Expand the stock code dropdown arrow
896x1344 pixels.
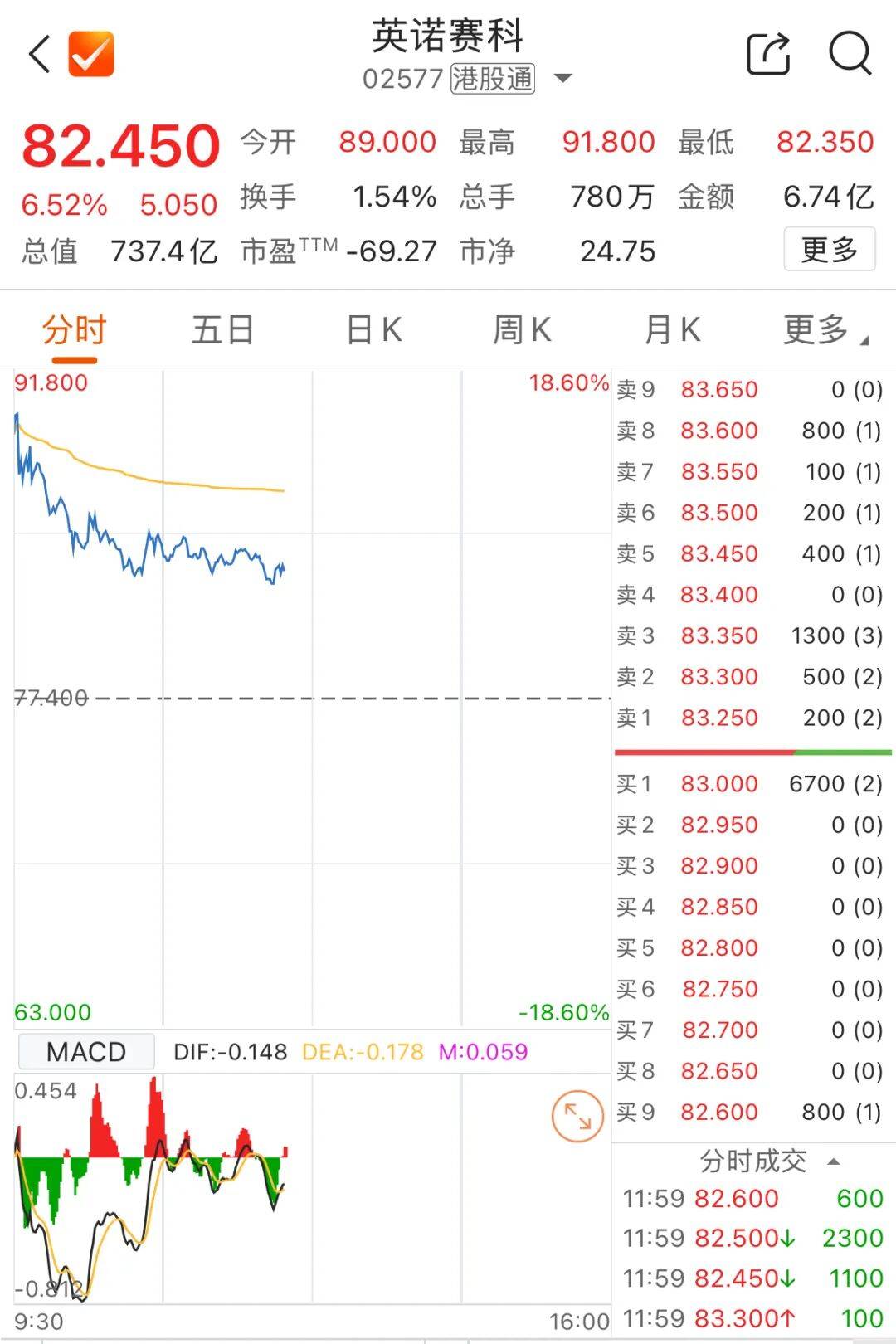coord(563,79)
